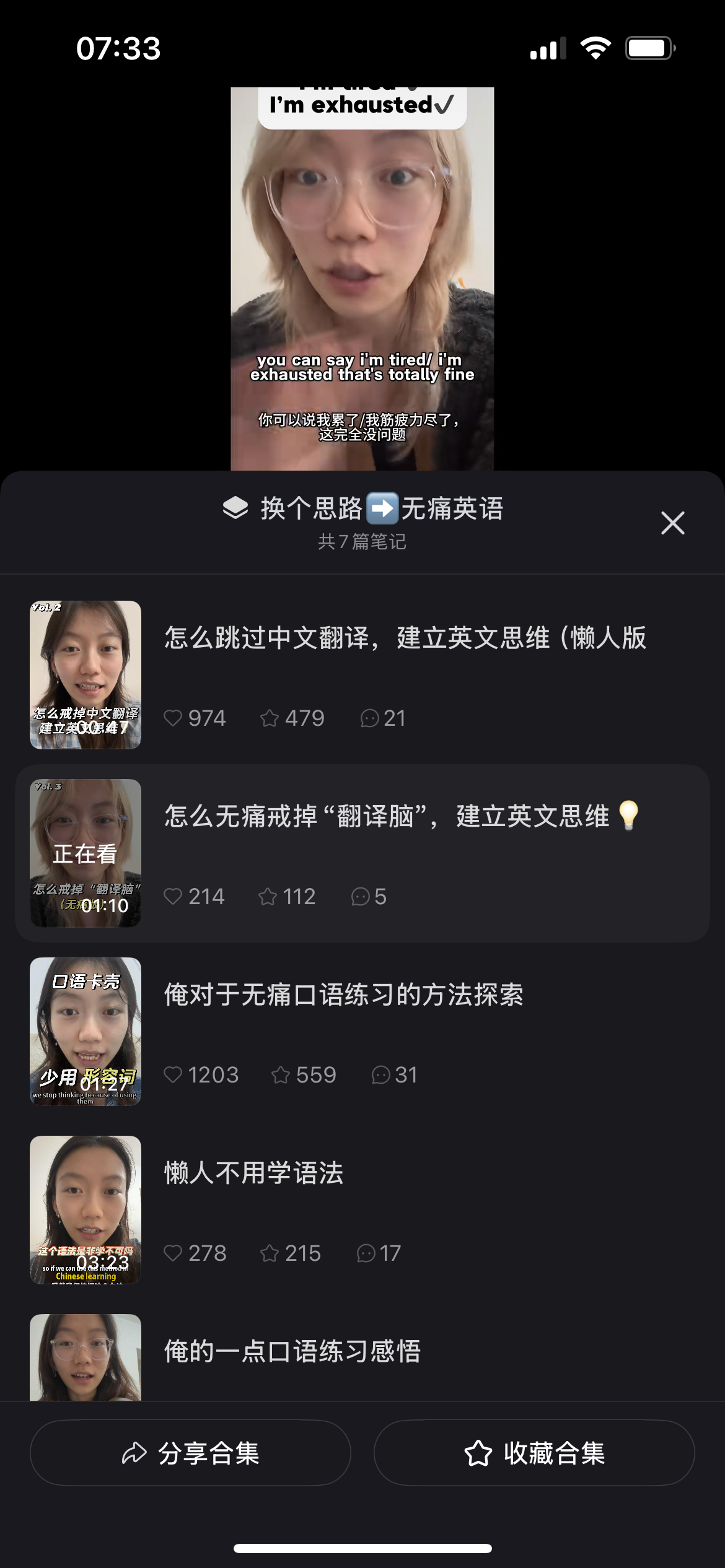Open note 俺的一点口语练习感悟
The width and height of the screenshot is (725, 1568).
[x=292, y=1352]
